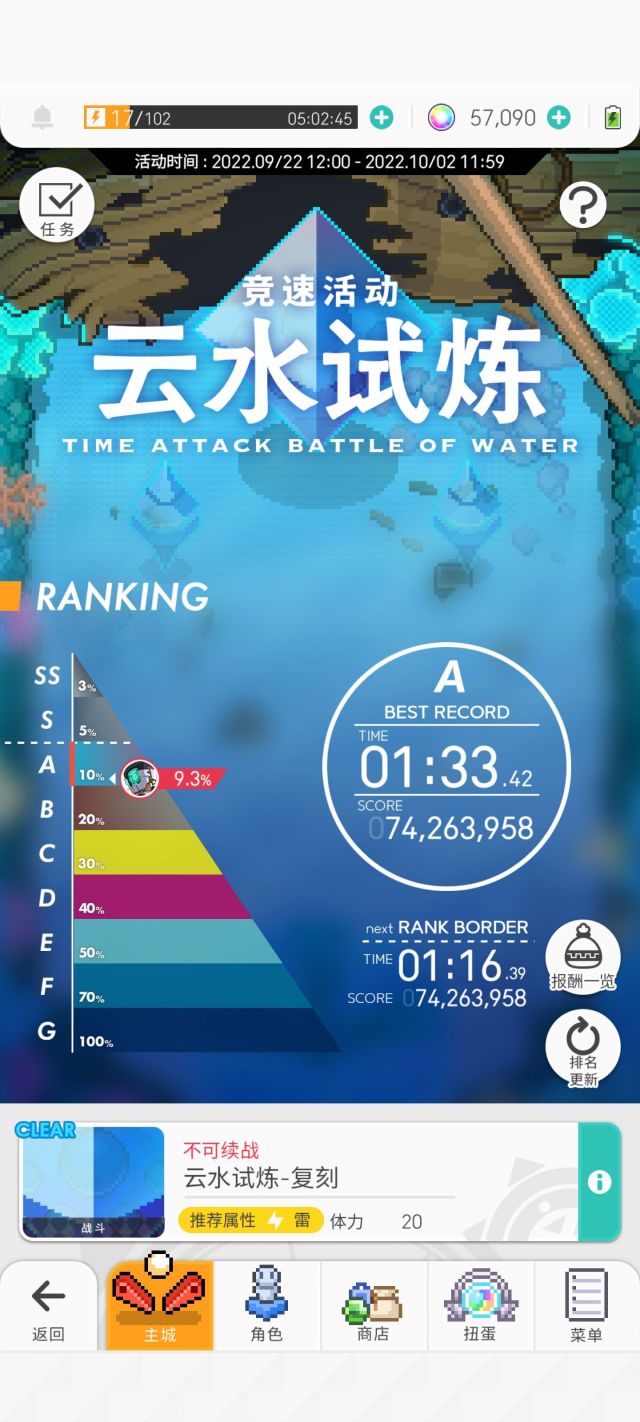Show info for 云水试炼-复刻 stage
Image resolution: width=640 pixels, height=1422 pixels.
coord(599,1181)
